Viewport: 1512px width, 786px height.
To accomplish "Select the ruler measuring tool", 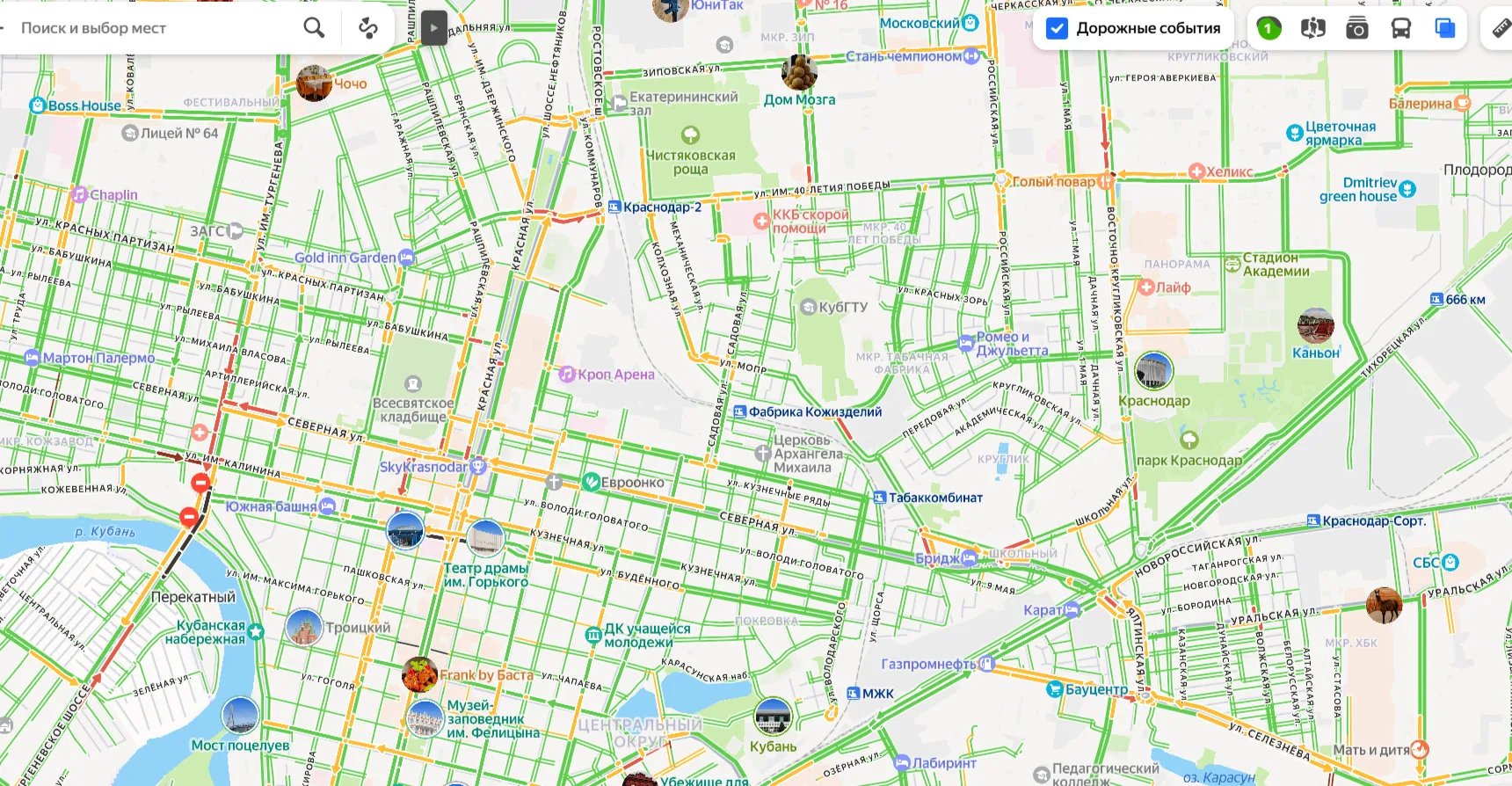I will 1501,28.
